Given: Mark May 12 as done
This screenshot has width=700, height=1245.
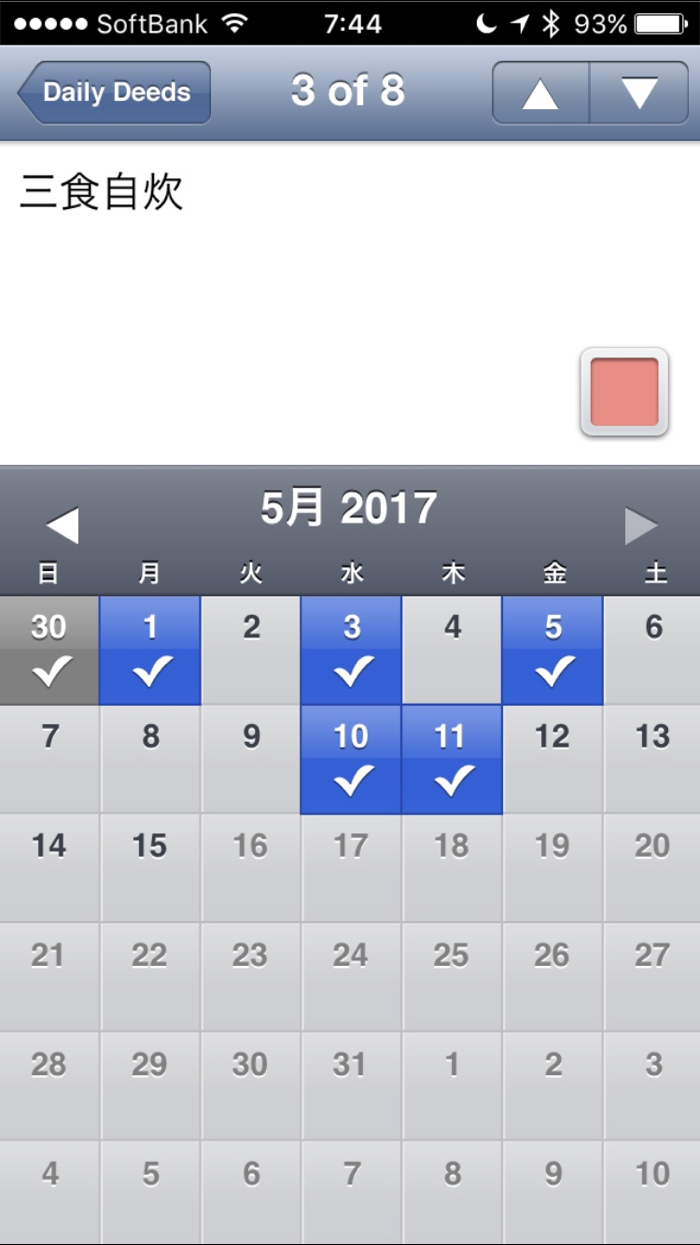Looking at the screenshot, I should click(553, 760).
